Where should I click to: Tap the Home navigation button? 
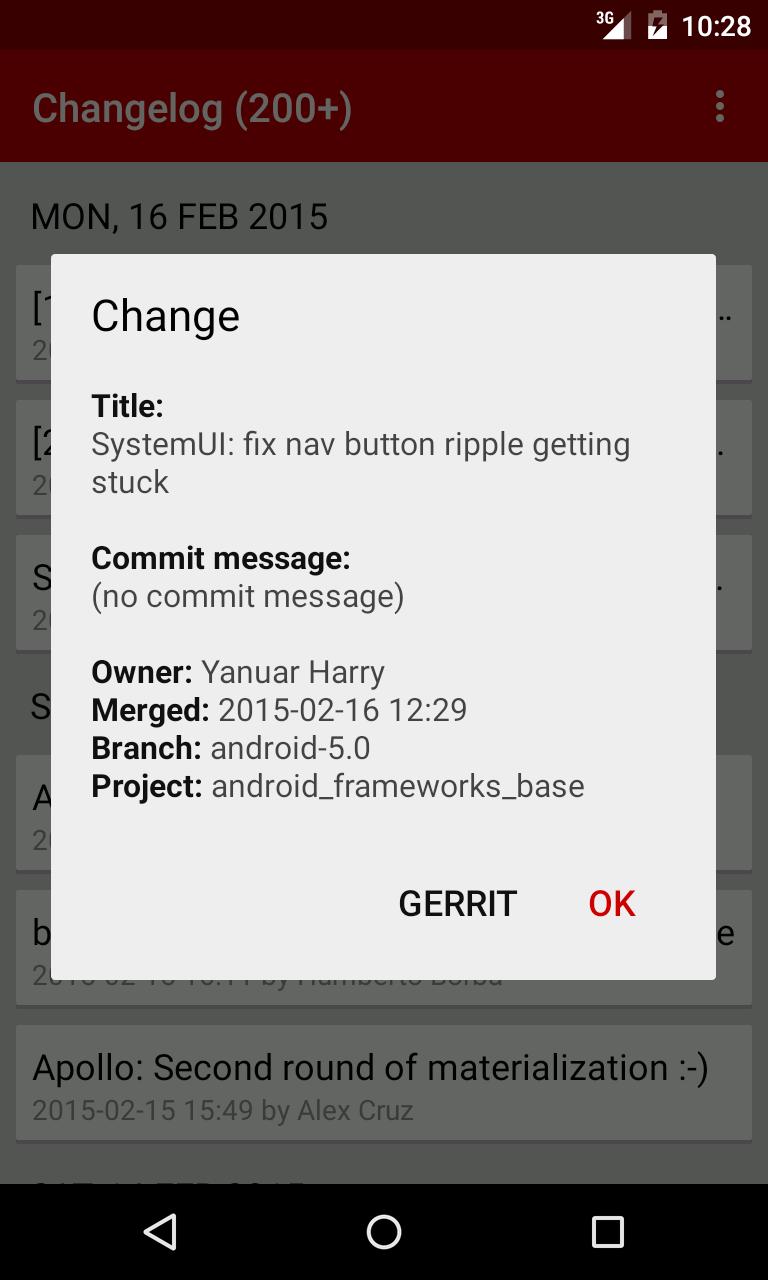(383, 1232)
